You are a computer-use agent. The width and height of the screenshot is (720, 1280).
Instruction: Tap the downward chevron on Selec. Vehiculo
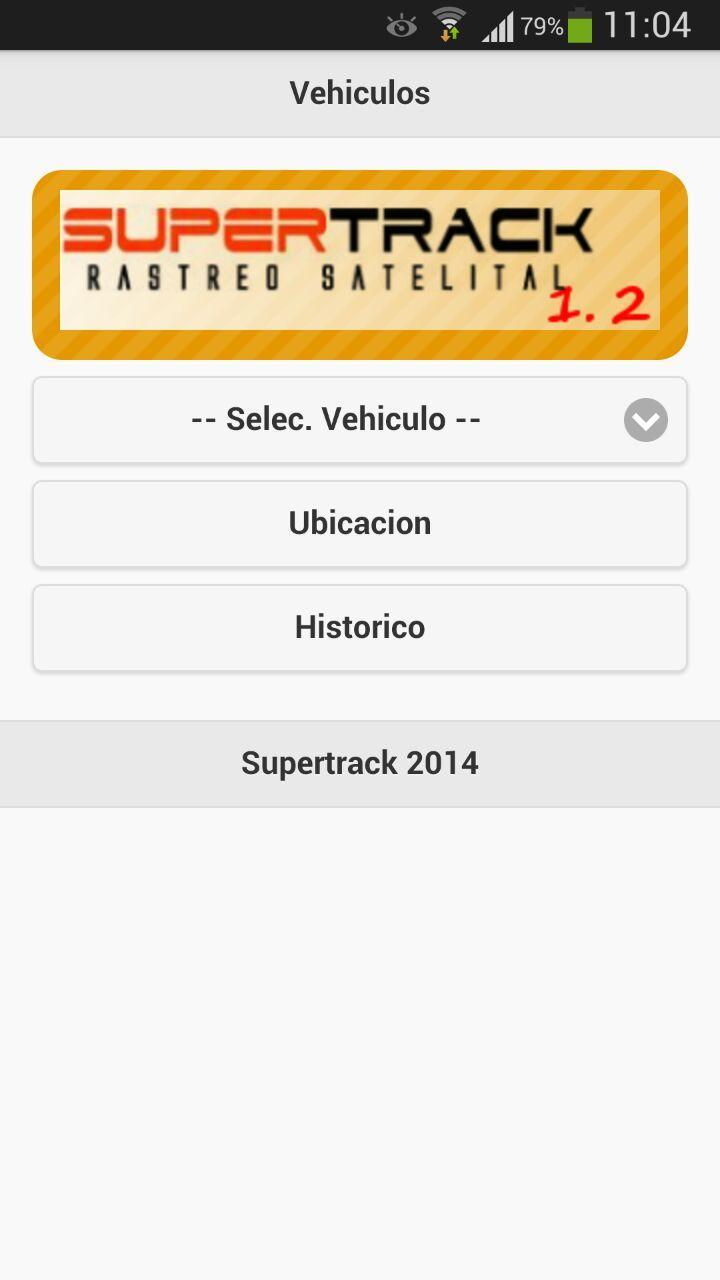click(645, 419)
